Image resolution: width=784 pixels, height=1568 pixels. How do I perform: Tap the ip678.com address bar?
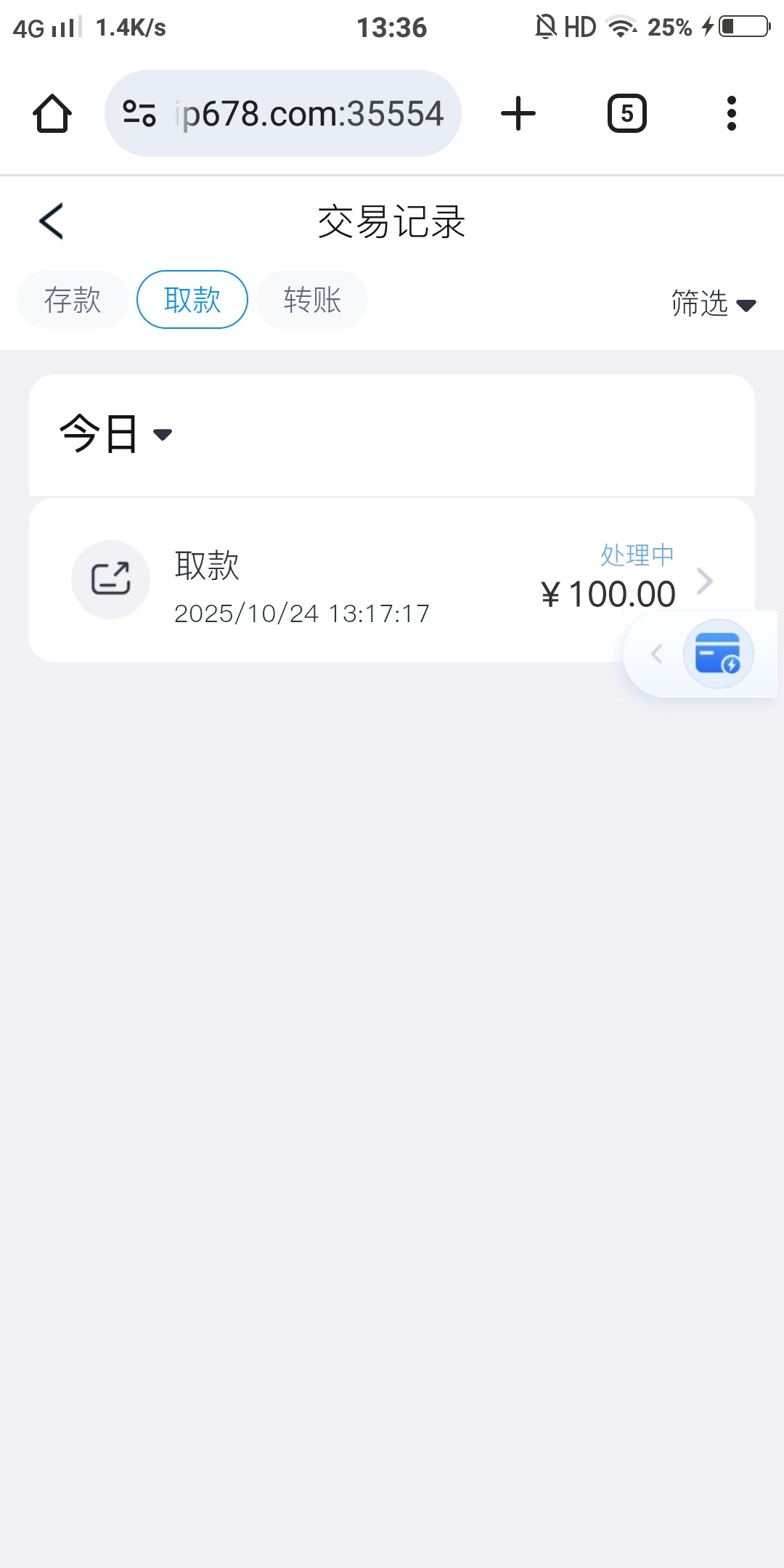[x=309, y=114]
